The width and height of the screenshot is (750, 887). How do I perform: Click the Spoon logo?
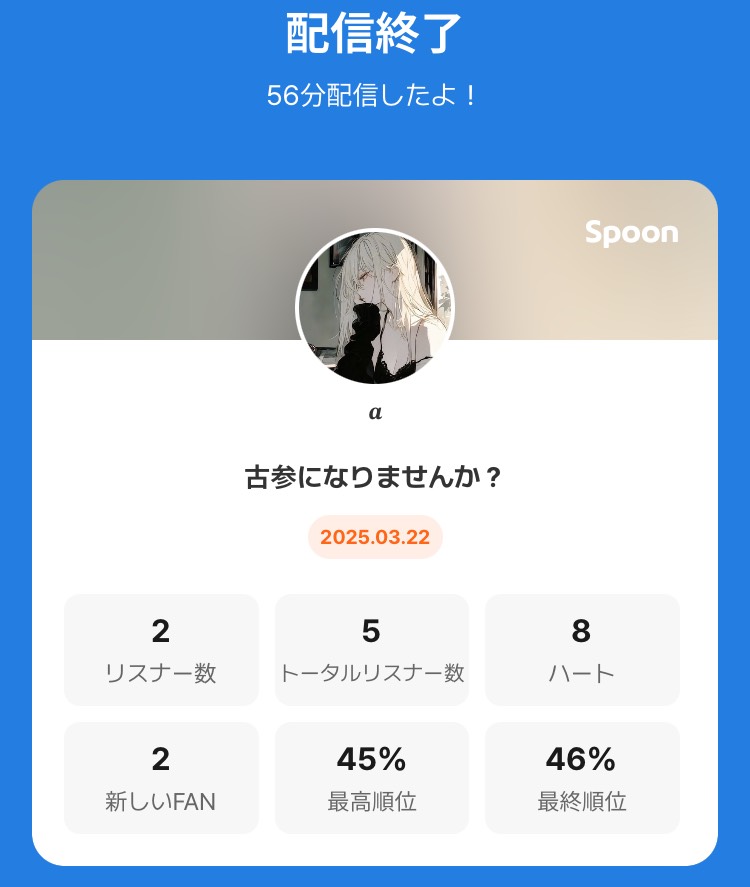(632, 233)
